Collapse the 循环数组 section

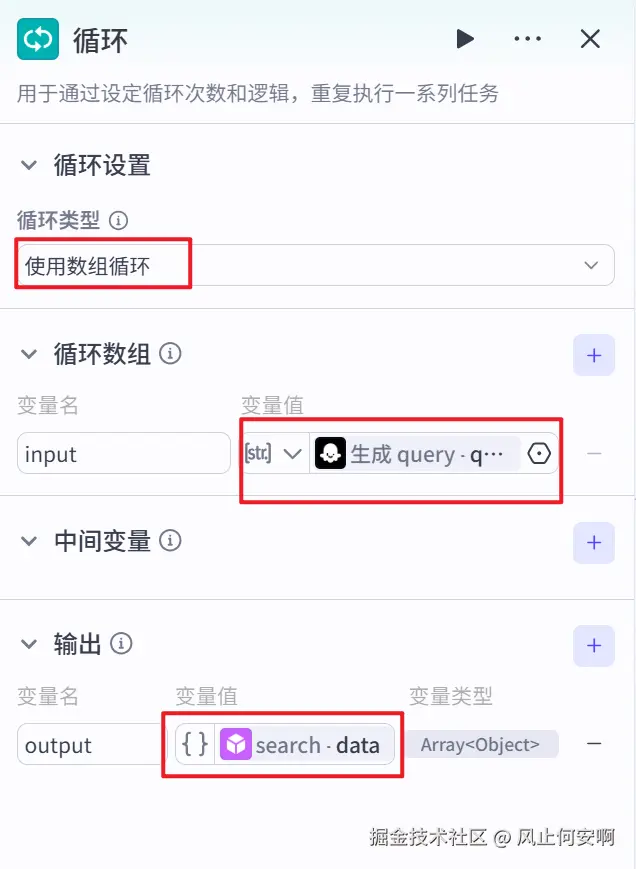pyautogui.click(x=29, y=354)
